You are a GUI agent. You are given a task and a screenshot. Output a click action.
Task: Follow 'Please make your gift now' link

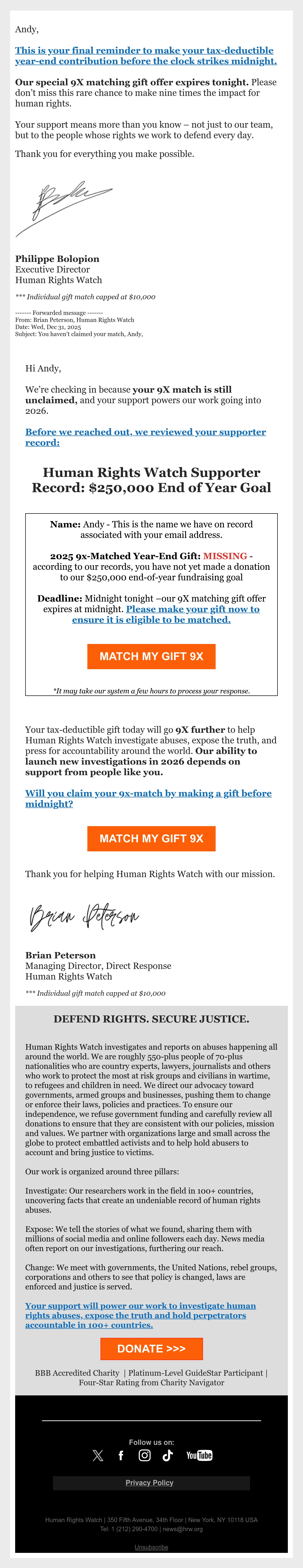(x=166, y=614)
